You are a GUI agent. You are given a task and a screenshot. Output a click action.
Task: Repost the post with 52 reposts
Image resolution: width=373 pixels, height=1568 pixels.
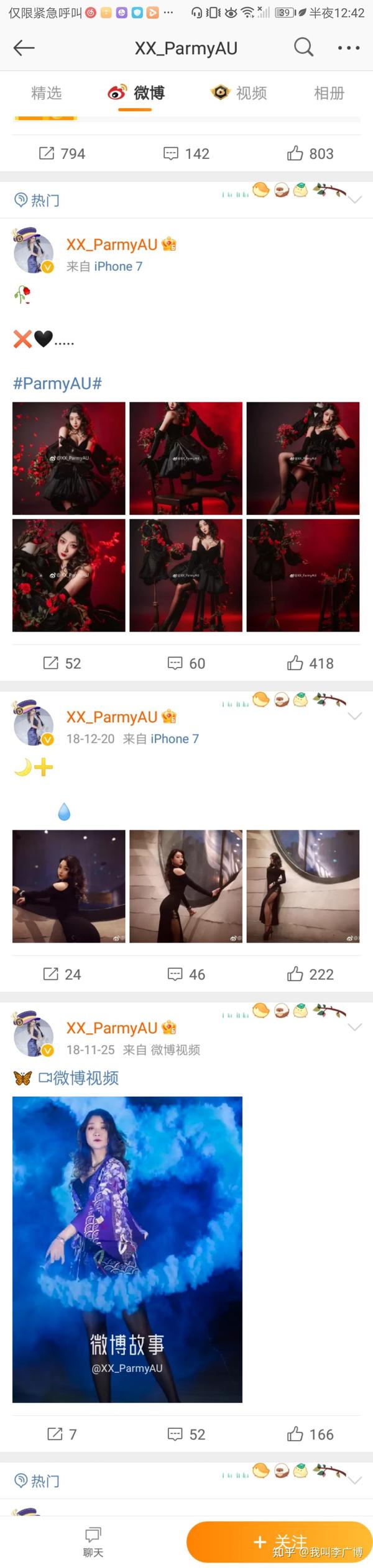click(x=62, y=663)
